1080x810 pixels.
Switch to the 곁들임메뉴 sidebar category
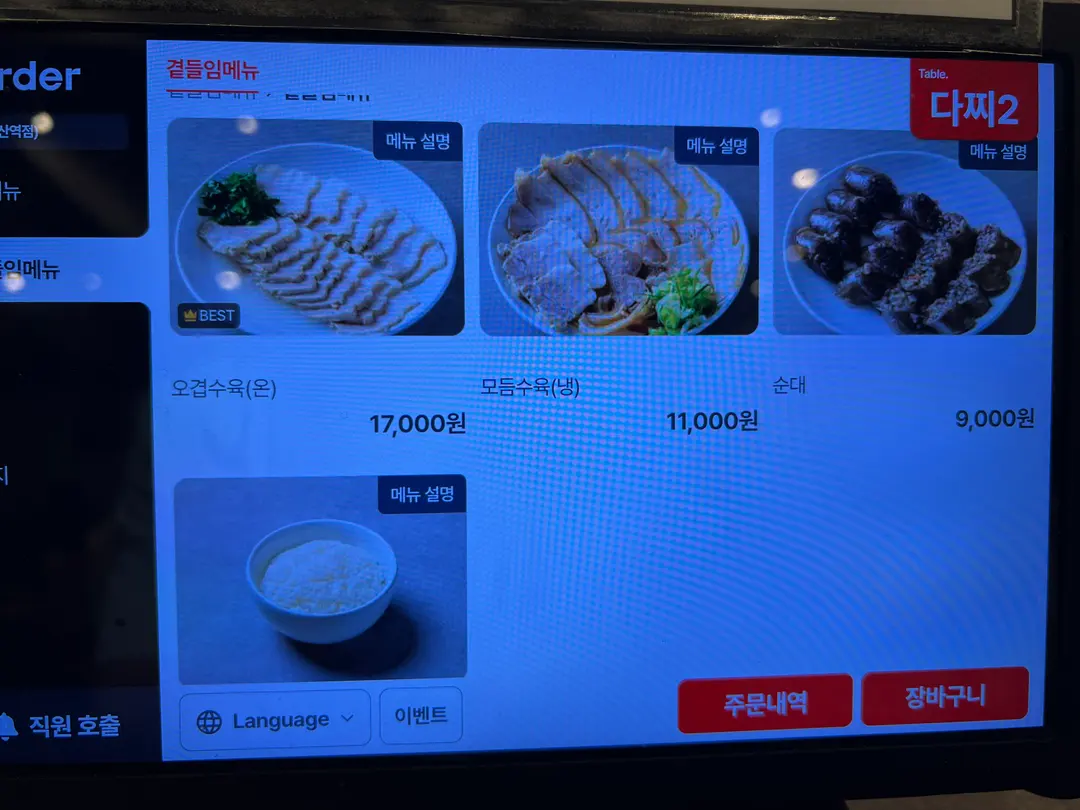click(31, 269)
